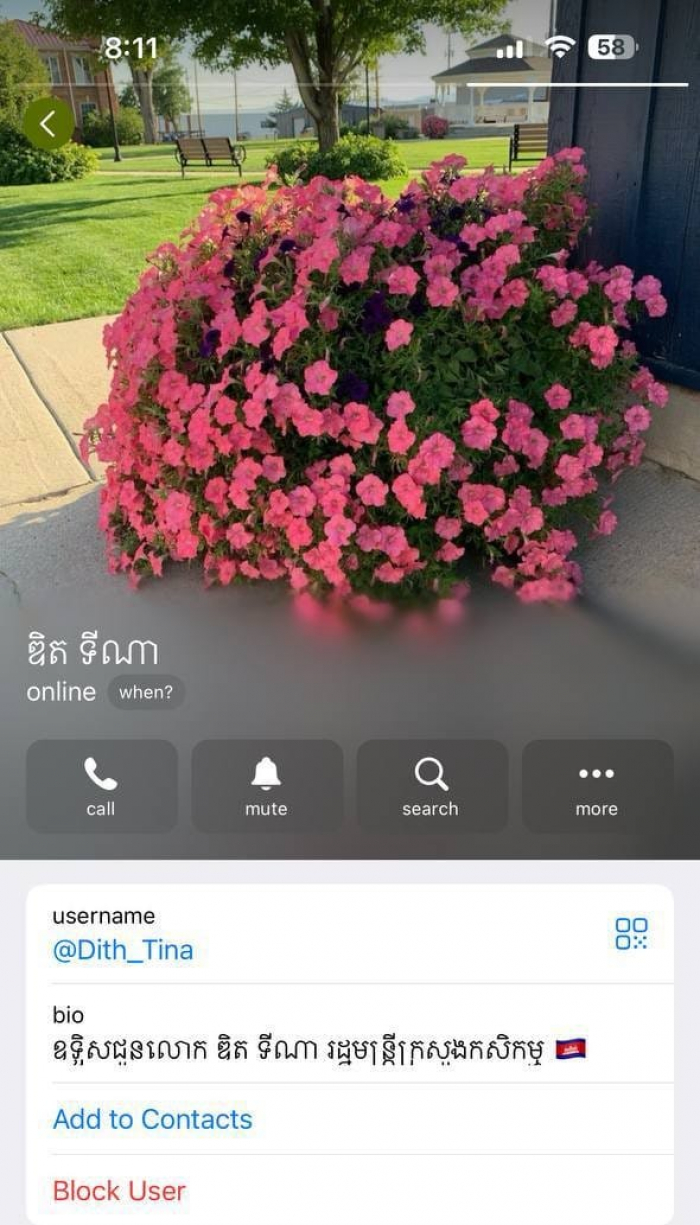The width and height of the screenshot is (700, 1225).
Task: Go back using the arrow button
Action: click(48, 123)
